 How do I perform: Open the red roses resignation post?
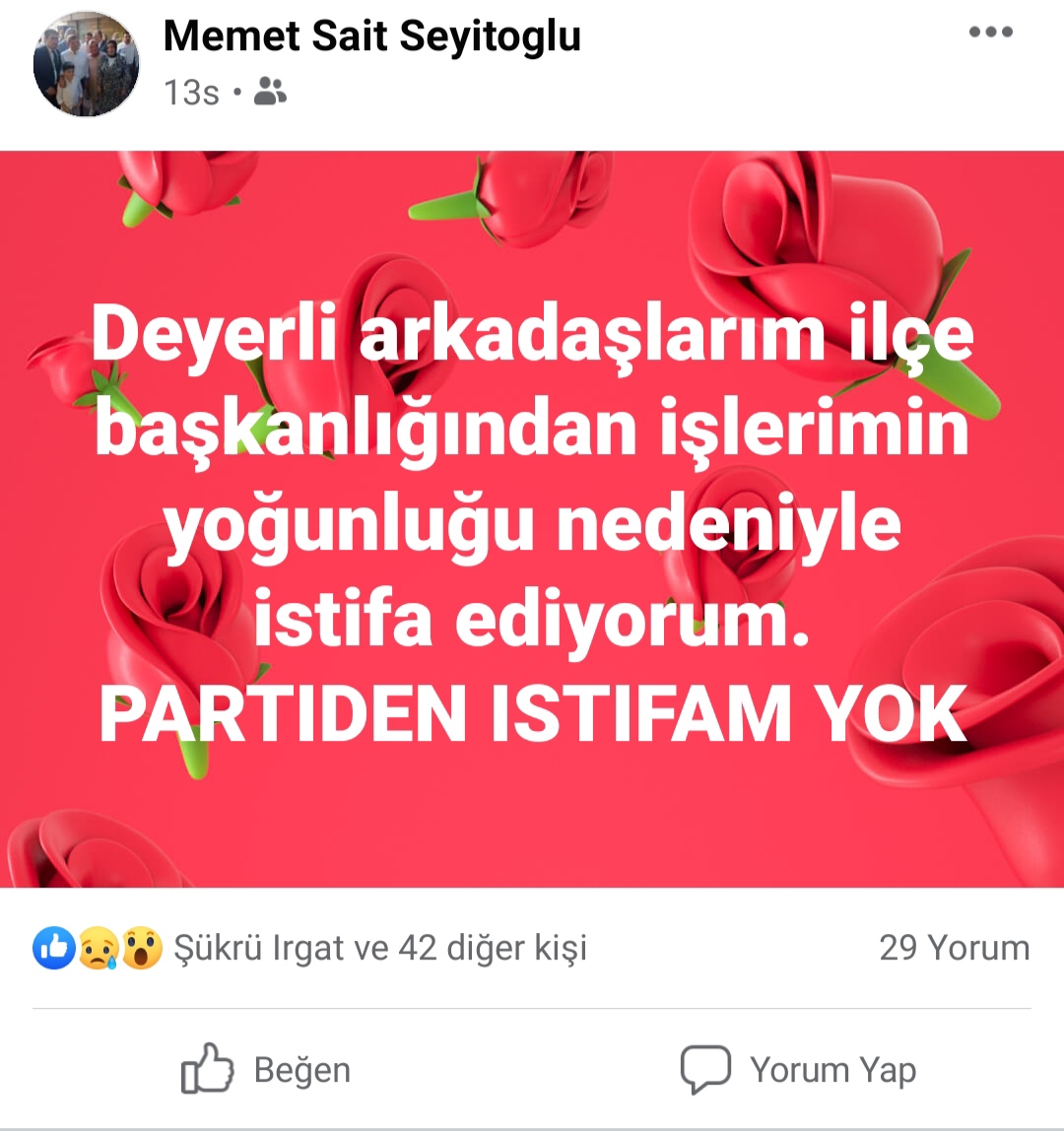point(532,519)
